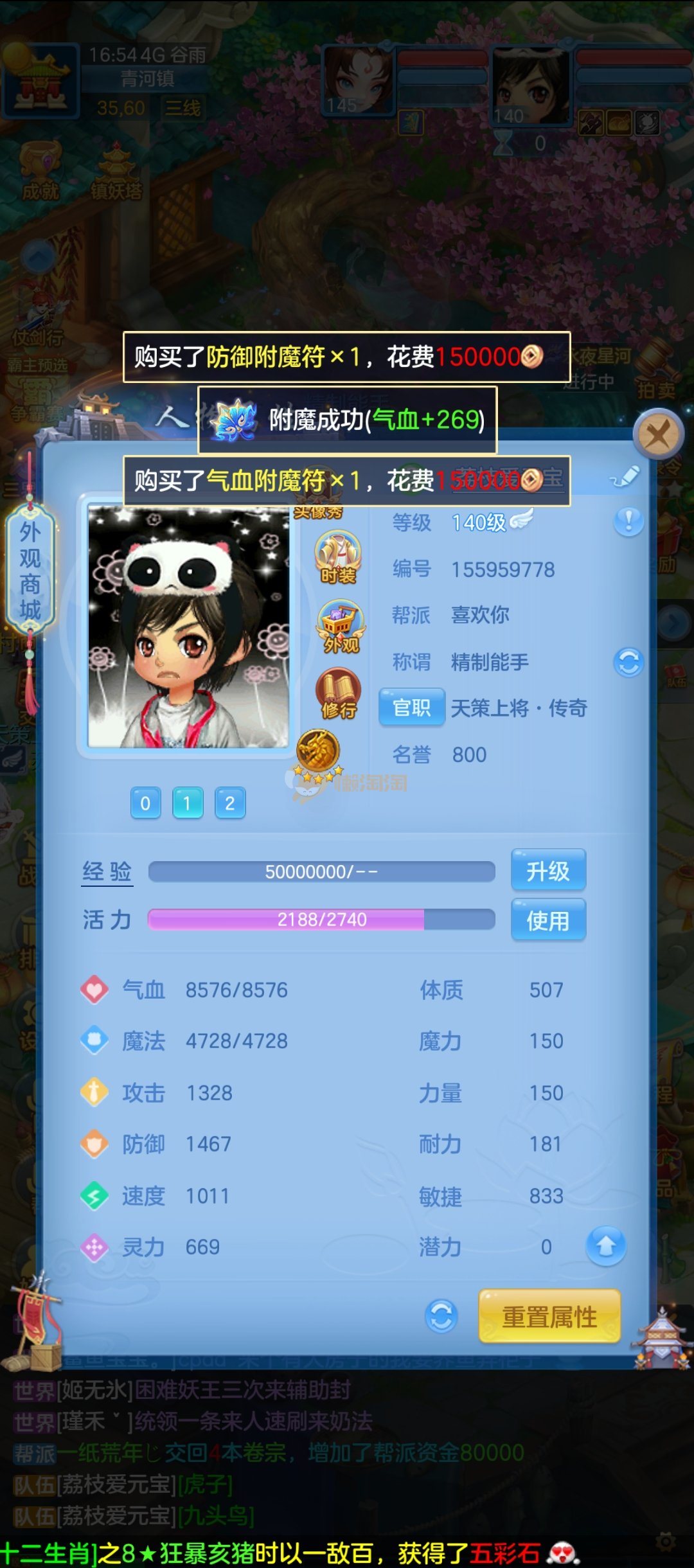Tap the exclamation info icon
694x1568 pixels.
point(628,521)
